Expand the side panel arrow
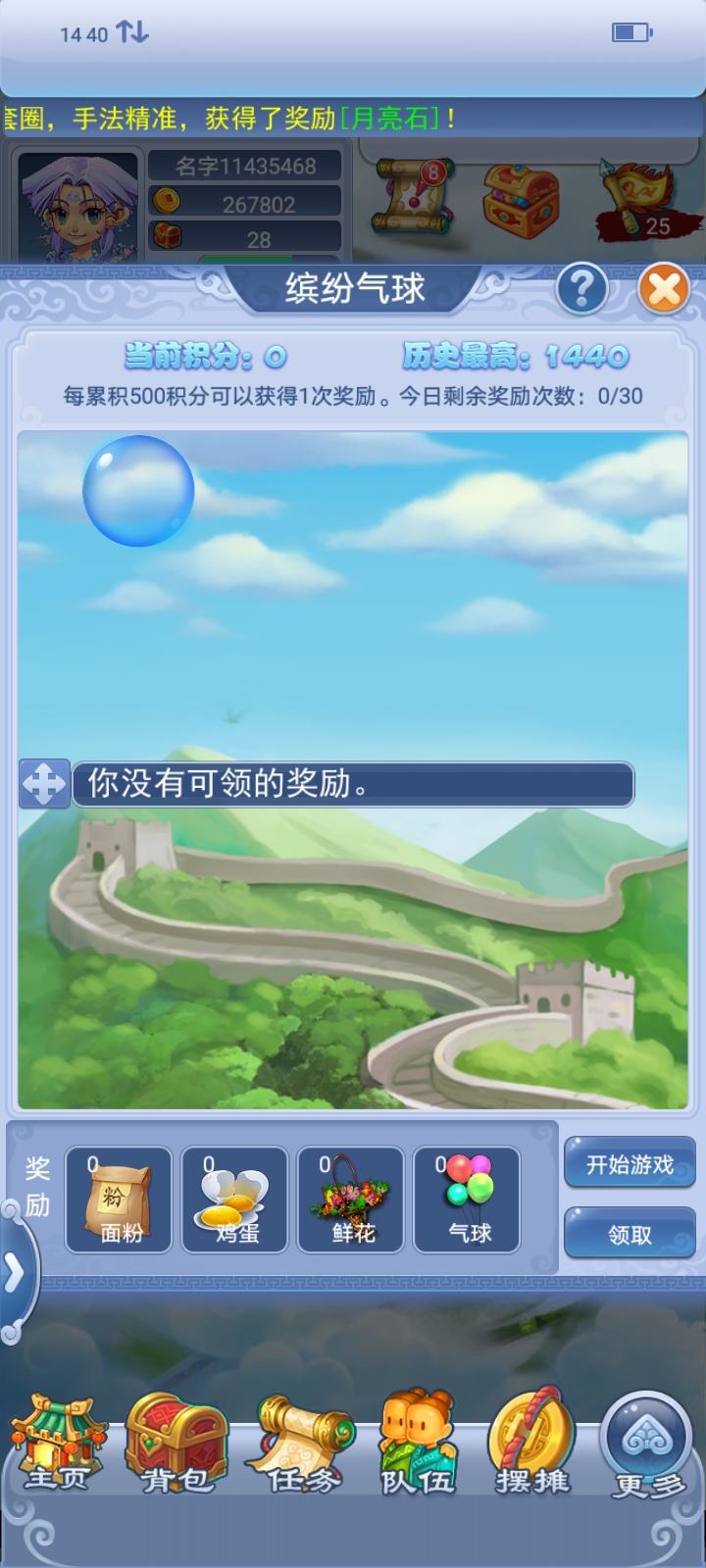706x1568 pixels. 15,1273
